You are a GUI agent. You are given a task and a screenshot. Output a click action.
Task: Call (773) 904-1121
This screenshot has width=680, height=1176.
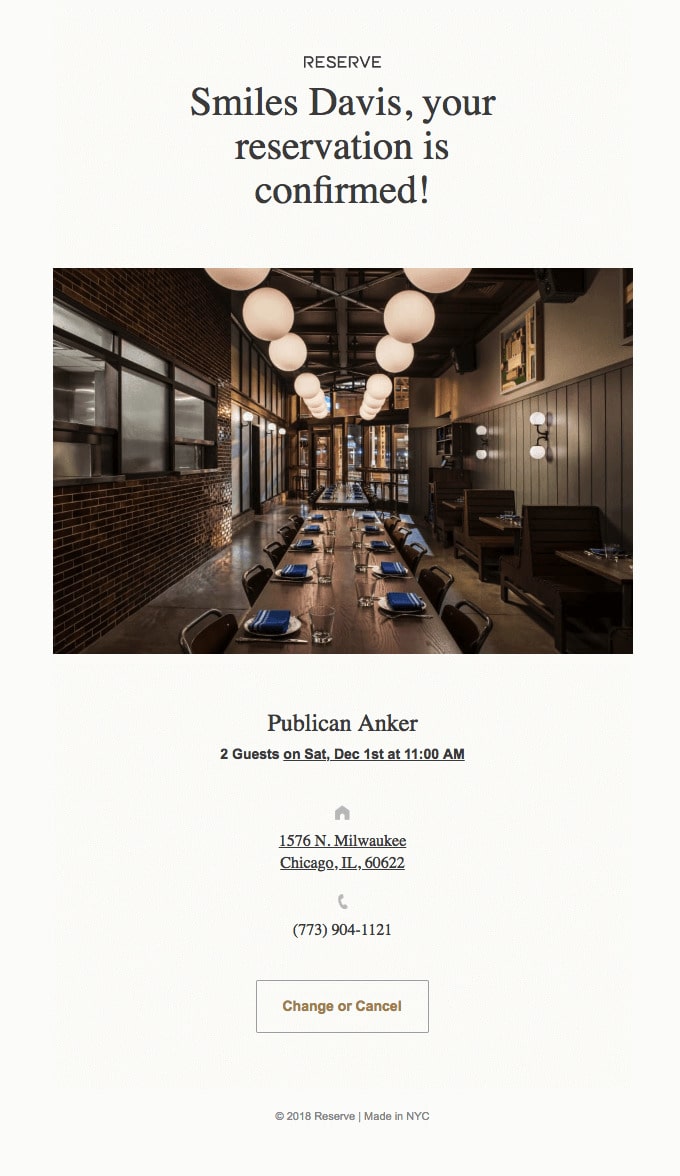[342, 930]
